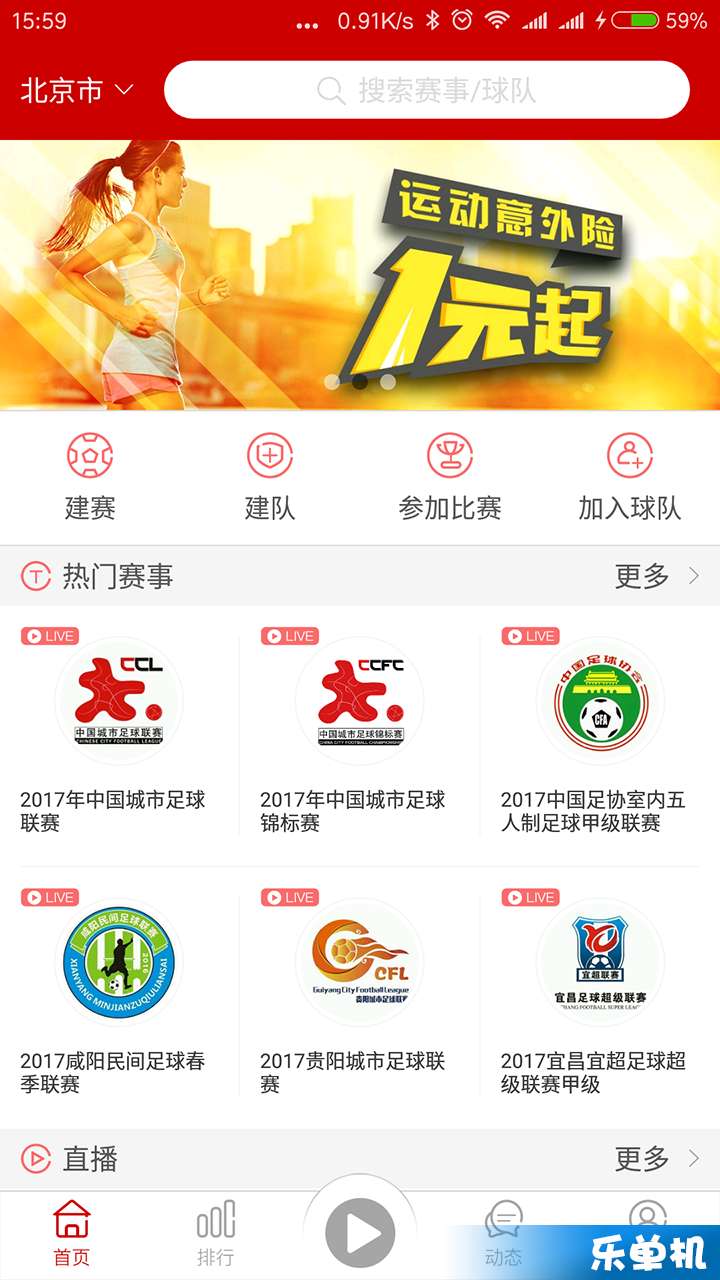Open the 运动意外险 banner

(x=360, y=275)
